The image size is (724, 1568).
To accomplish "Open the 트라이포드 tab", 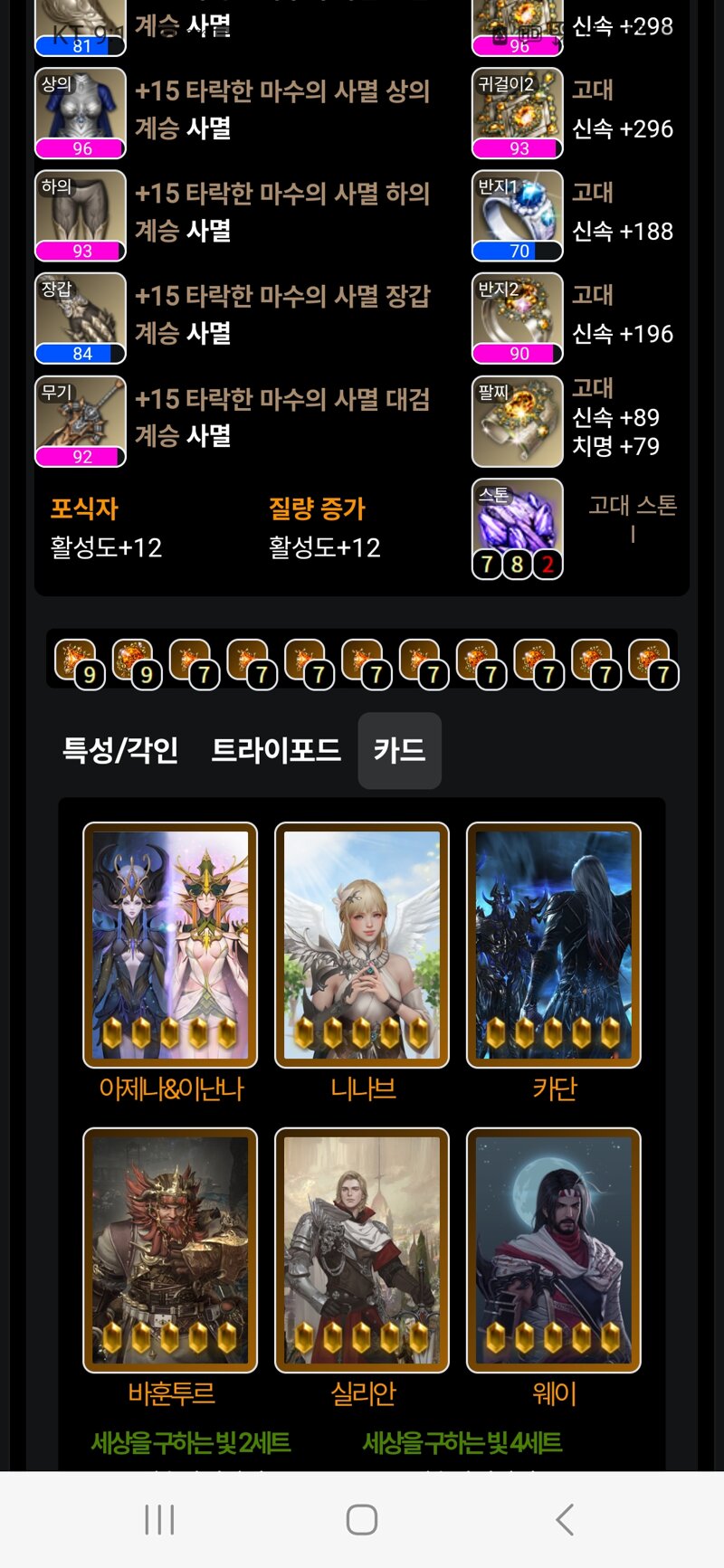I will [276, 750].
